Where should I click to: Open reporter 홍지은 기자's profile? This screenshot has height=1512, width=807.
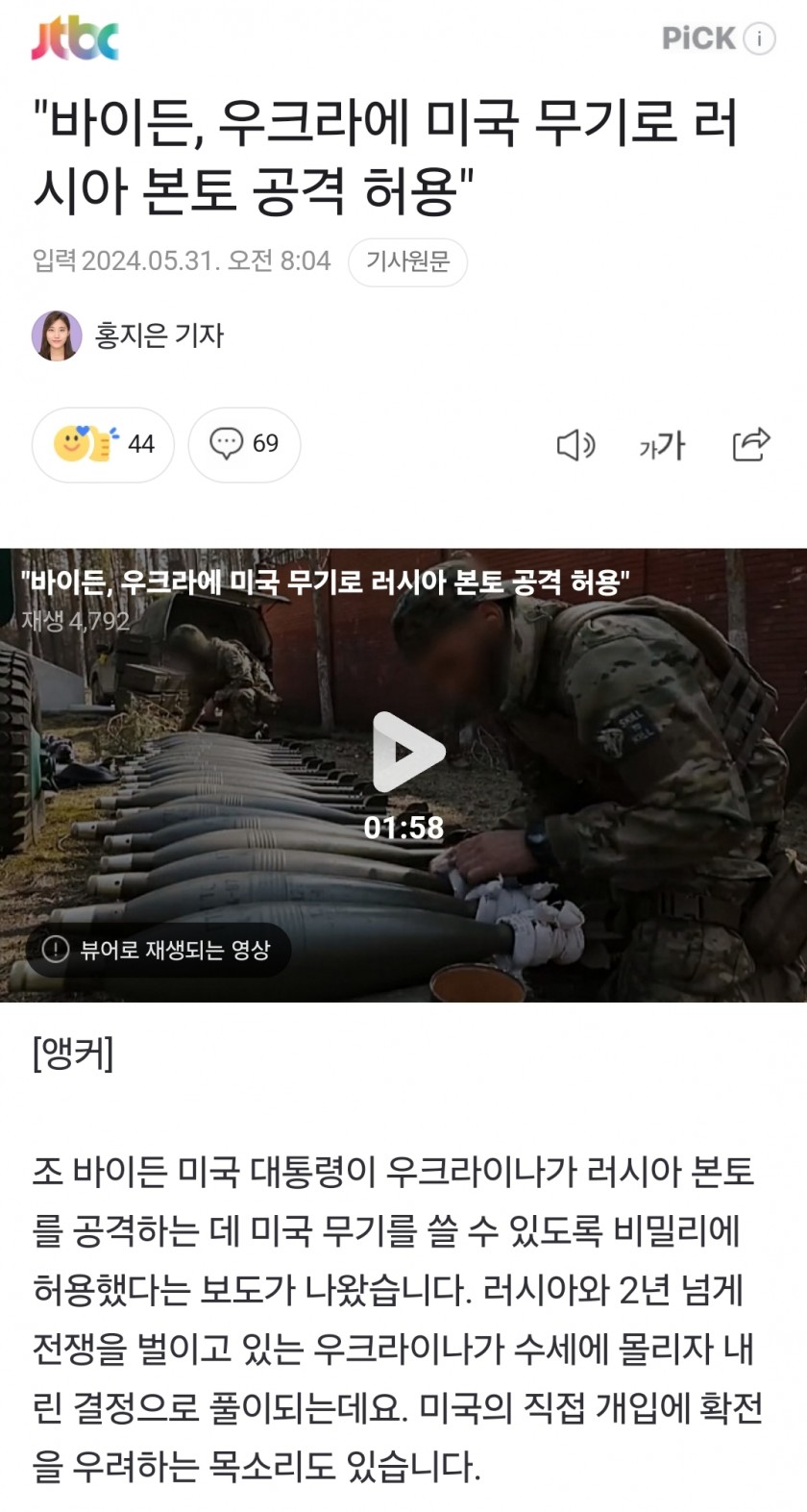point(159,335)
